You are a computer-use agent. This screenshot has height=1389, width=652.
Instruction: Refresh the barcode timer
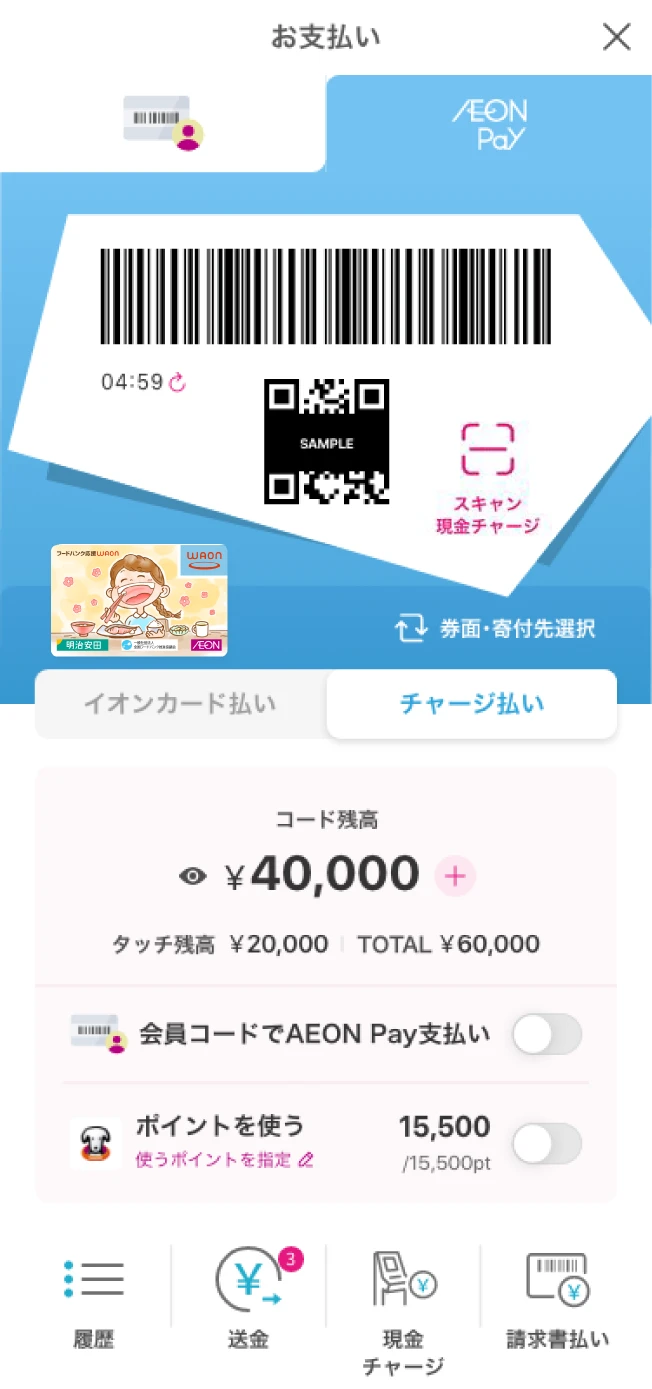178,382
